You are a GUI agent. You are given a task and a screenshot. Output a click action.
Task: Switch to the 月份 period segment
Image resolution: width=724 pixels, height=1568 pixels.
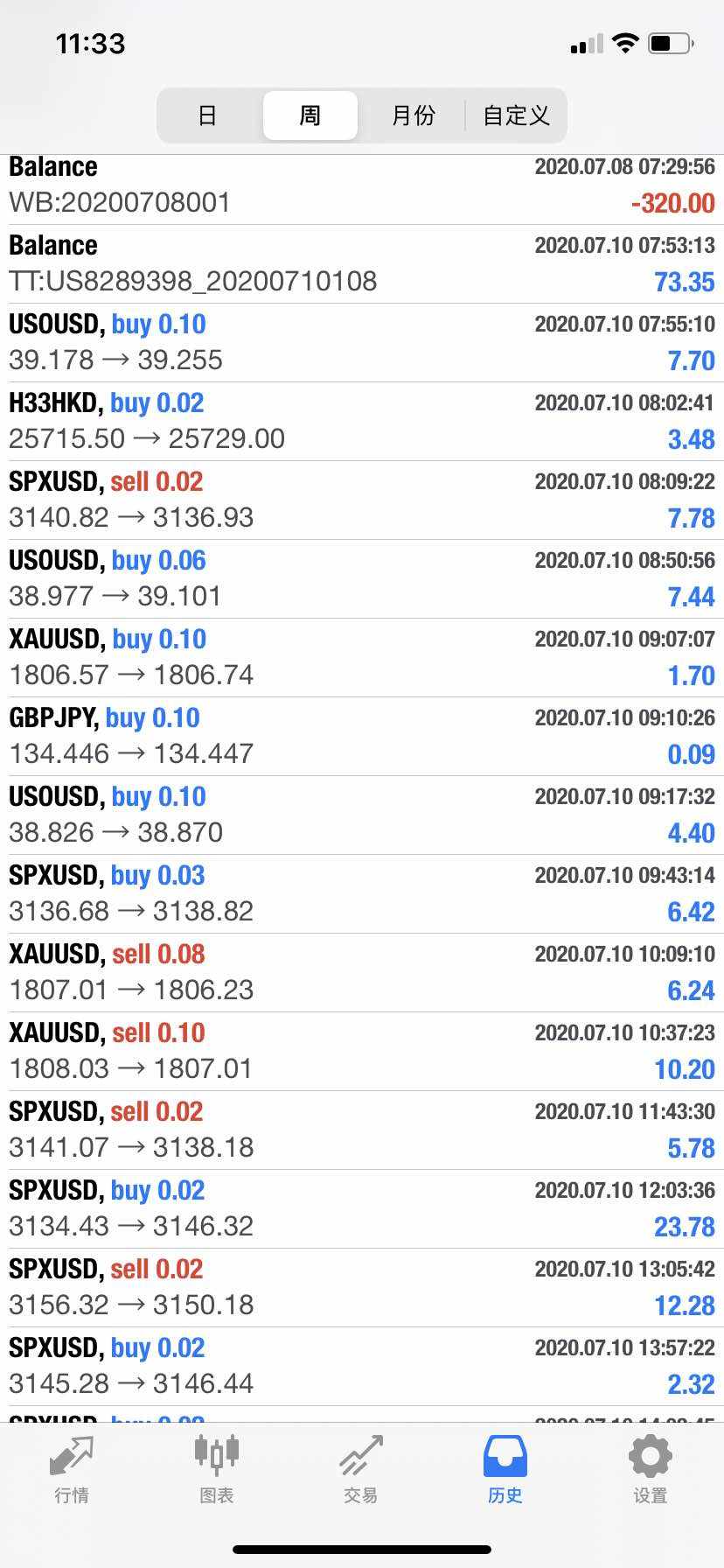coord(413,115)
